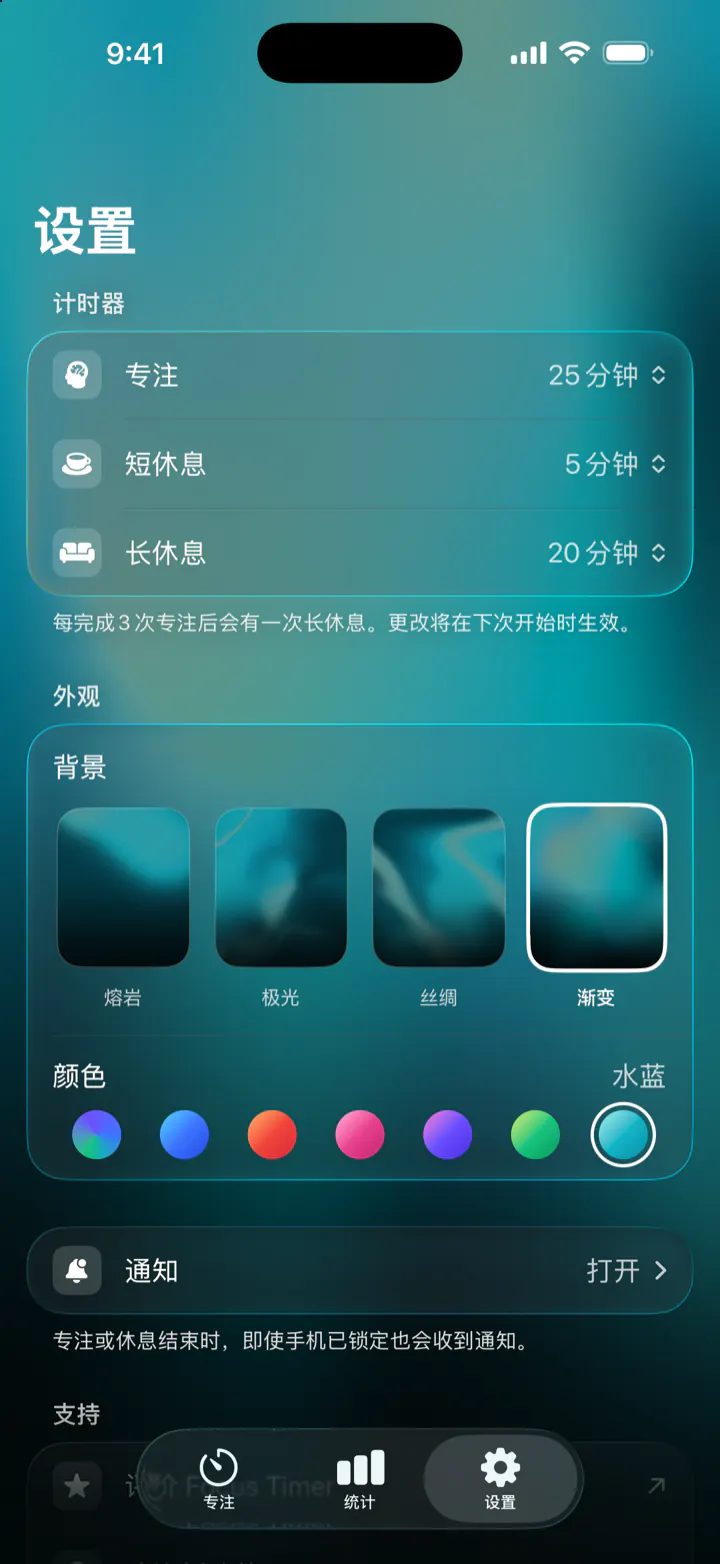Viewport: 720px width, 1564px height.
Task: Tap the 设置 tab
Action: 501,1479
